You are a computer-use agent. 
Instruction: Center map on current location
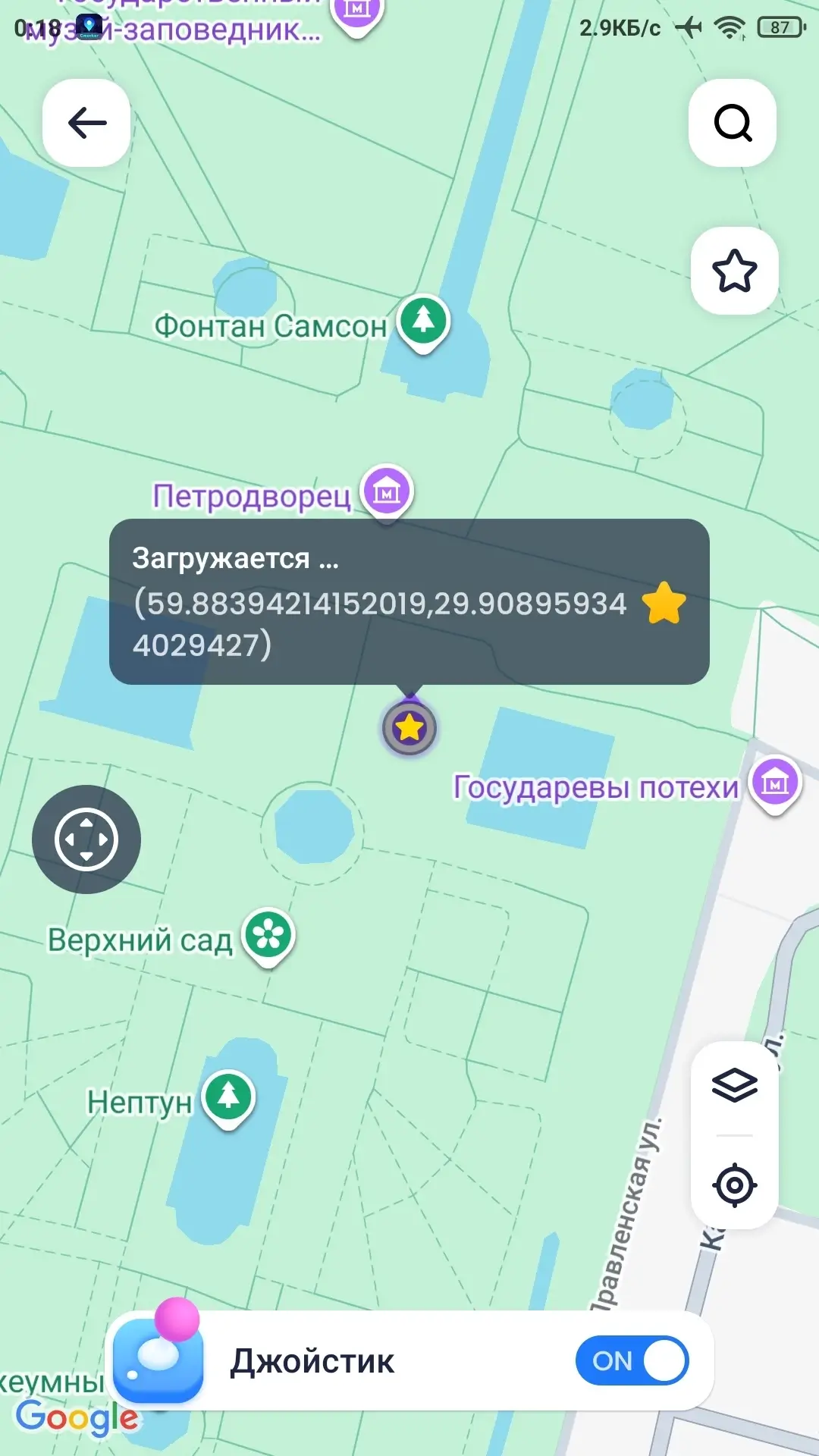(x=734, y=1185)
